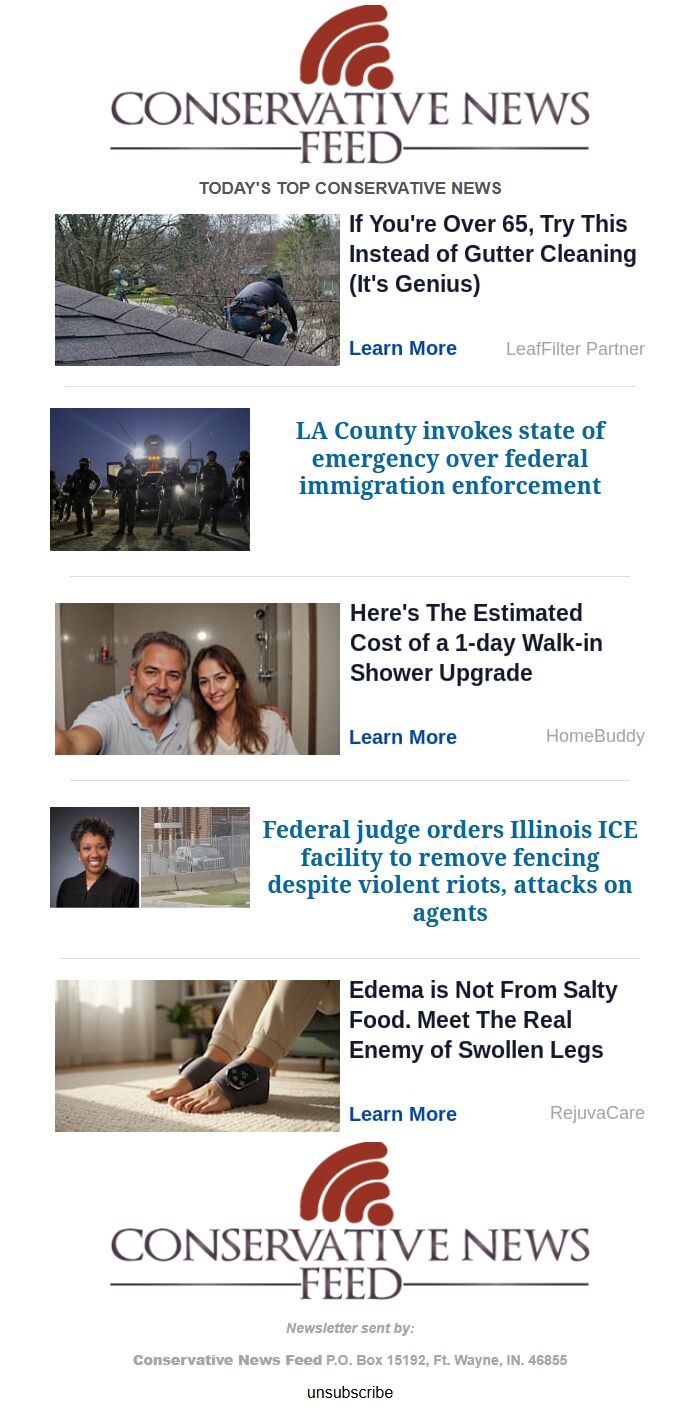Open the LA County enforcement article photo
Image resolution: width=700 pixels, height=1408 pixels.
coord(150,479)
